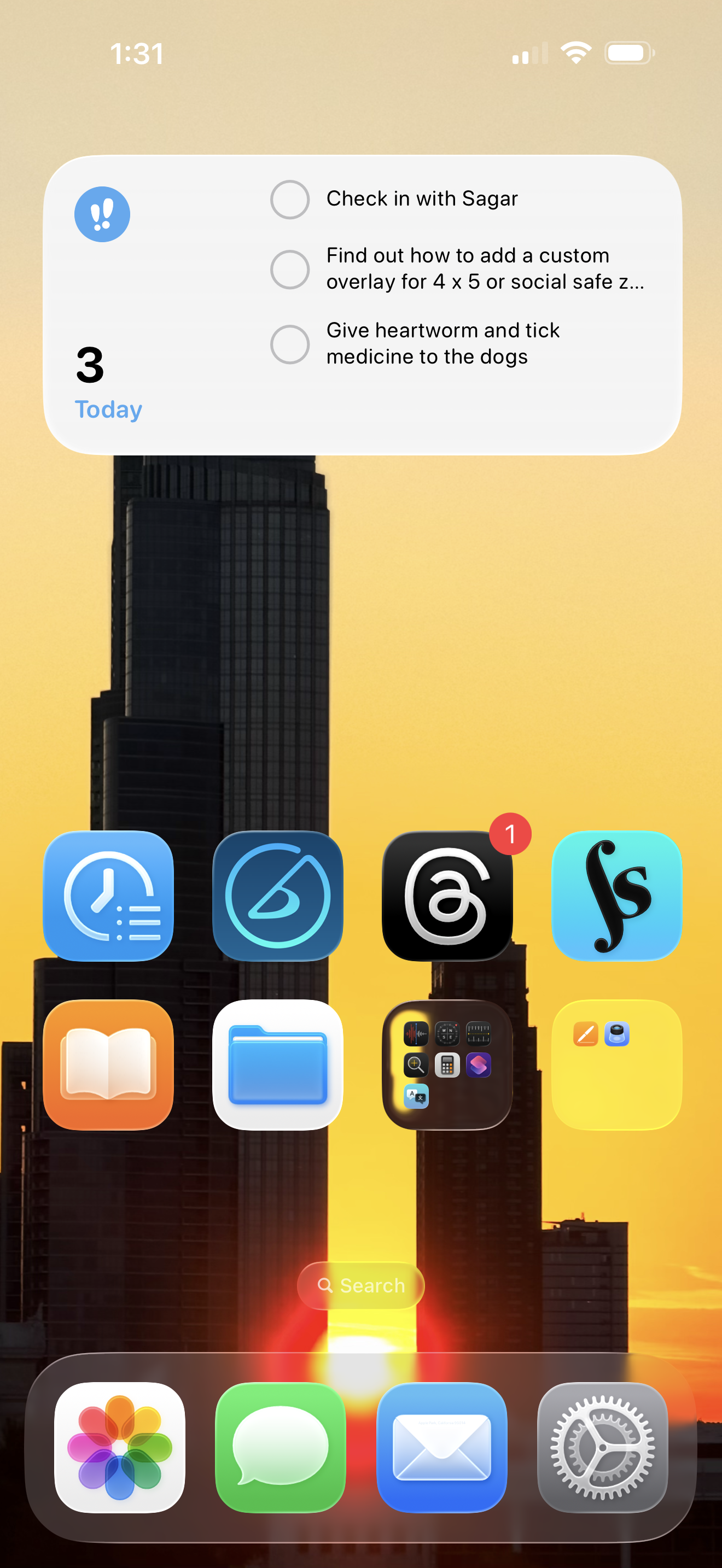This screenshot has width=722, height=1568.
Task: Open Messages from the dock
Action: pos(281,1447)
